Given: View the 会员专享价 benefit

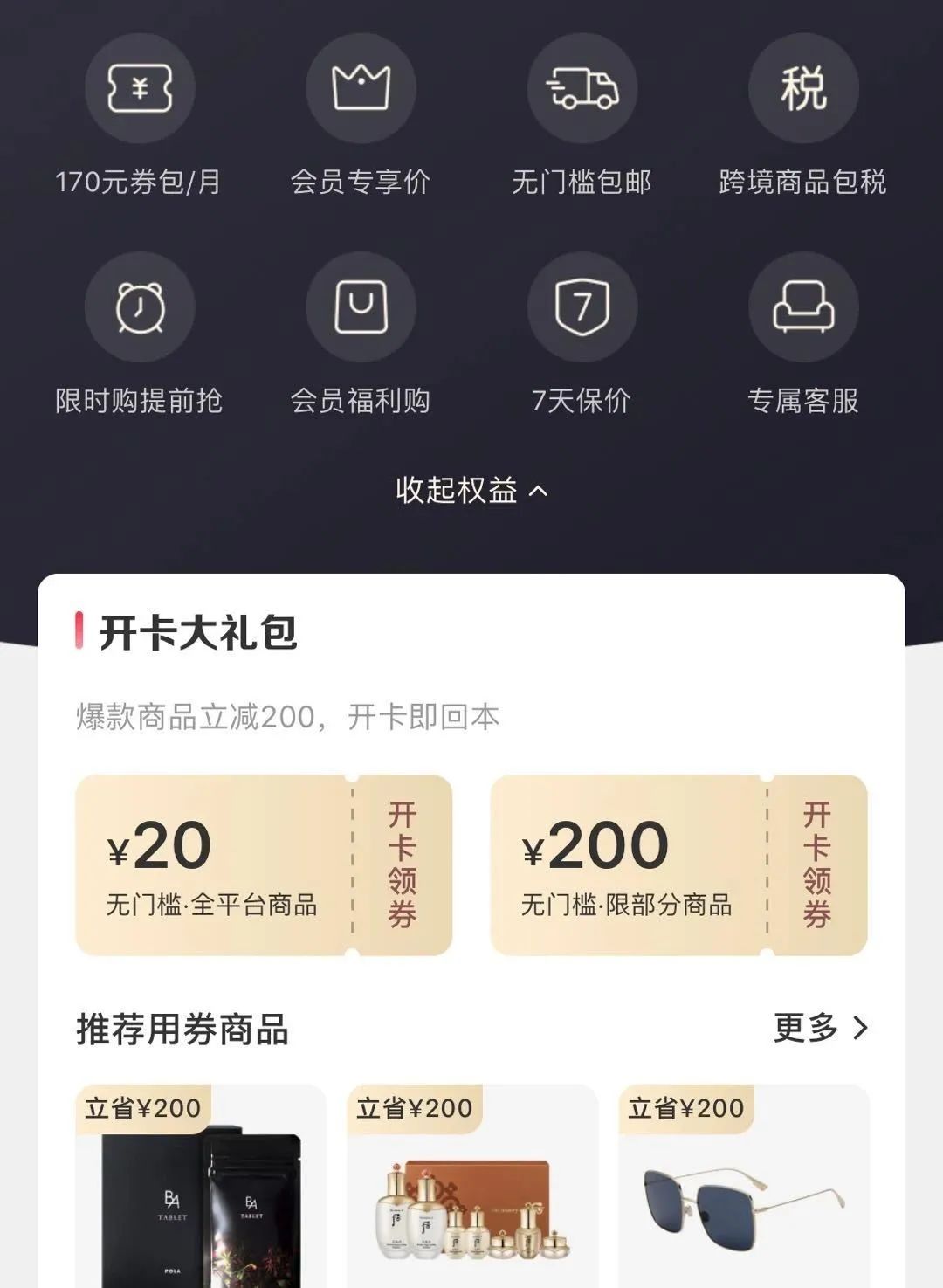Looking at the screenshot, I should tap(361, 88).
